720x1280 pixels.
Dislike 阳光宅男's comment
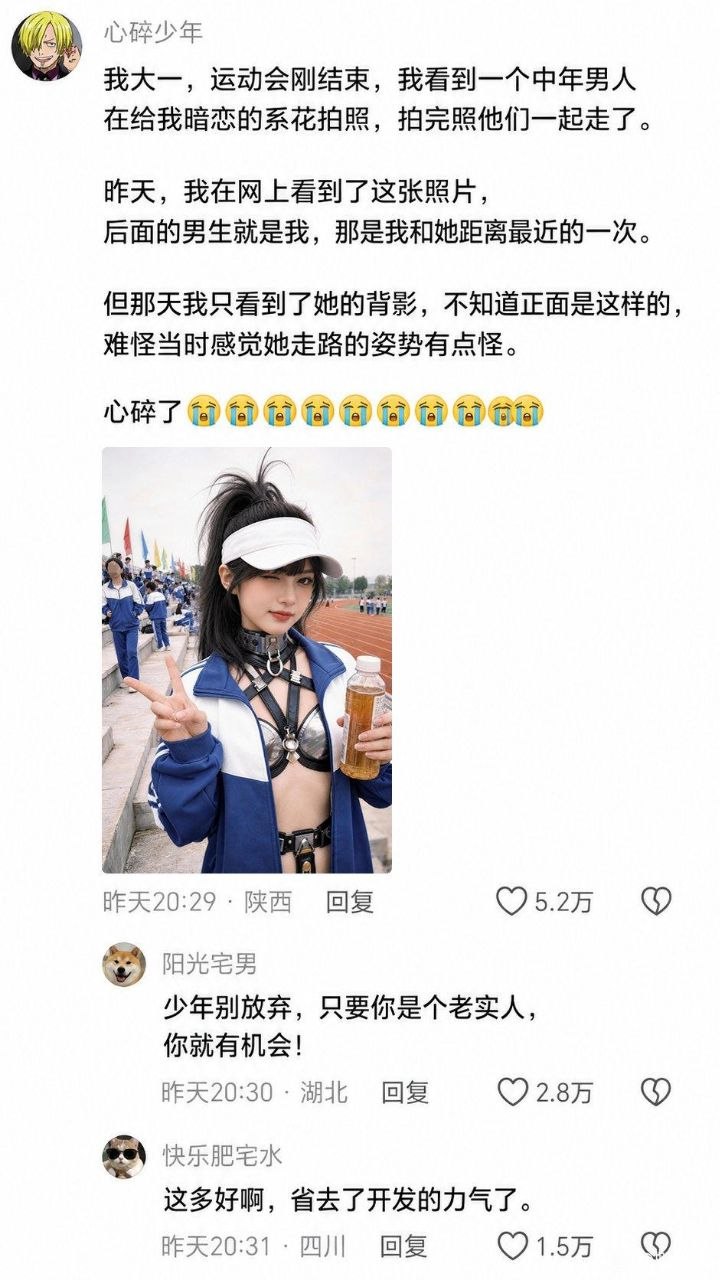(x=656, y=1092)
